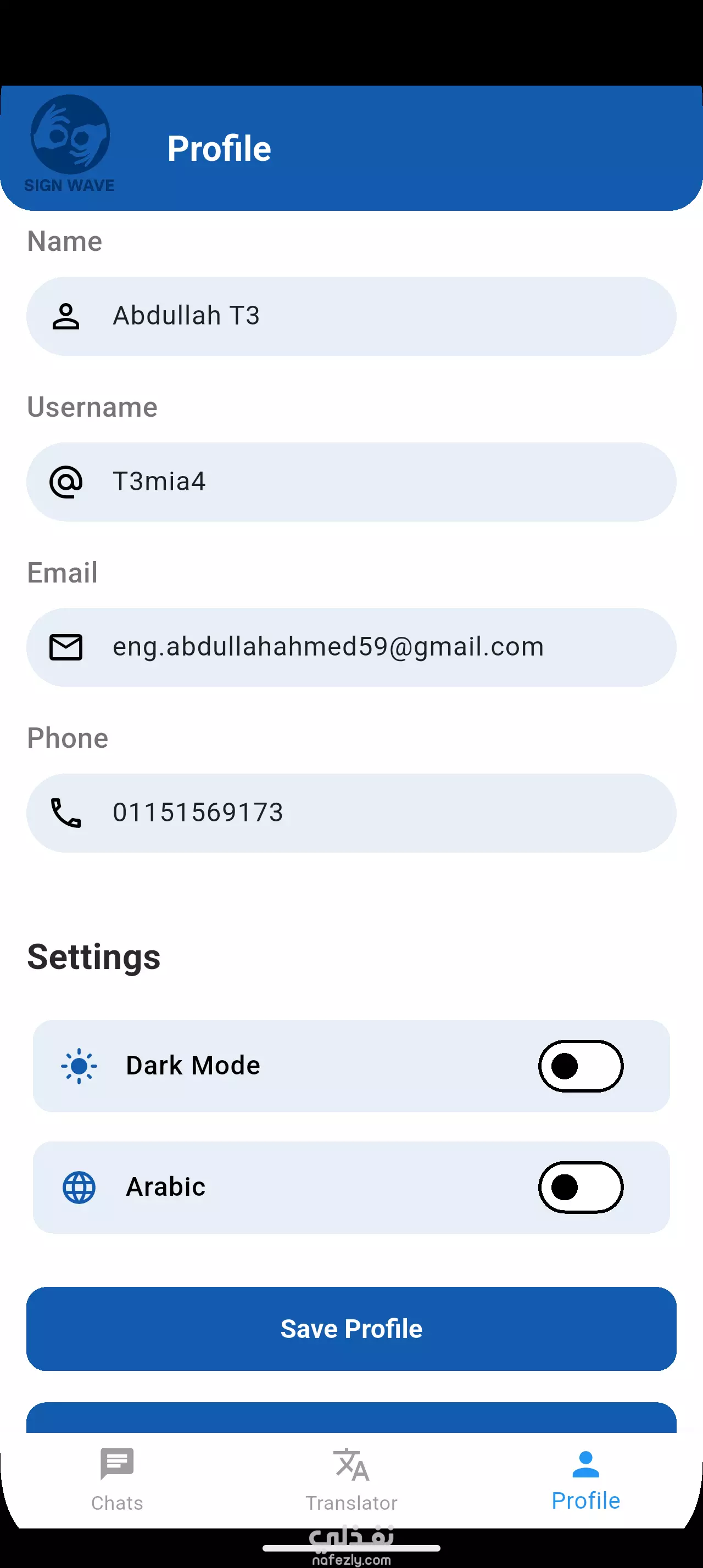Turn on the Arabic language switch
The width and height of the screenshot is (703, 1568).
580,1187
